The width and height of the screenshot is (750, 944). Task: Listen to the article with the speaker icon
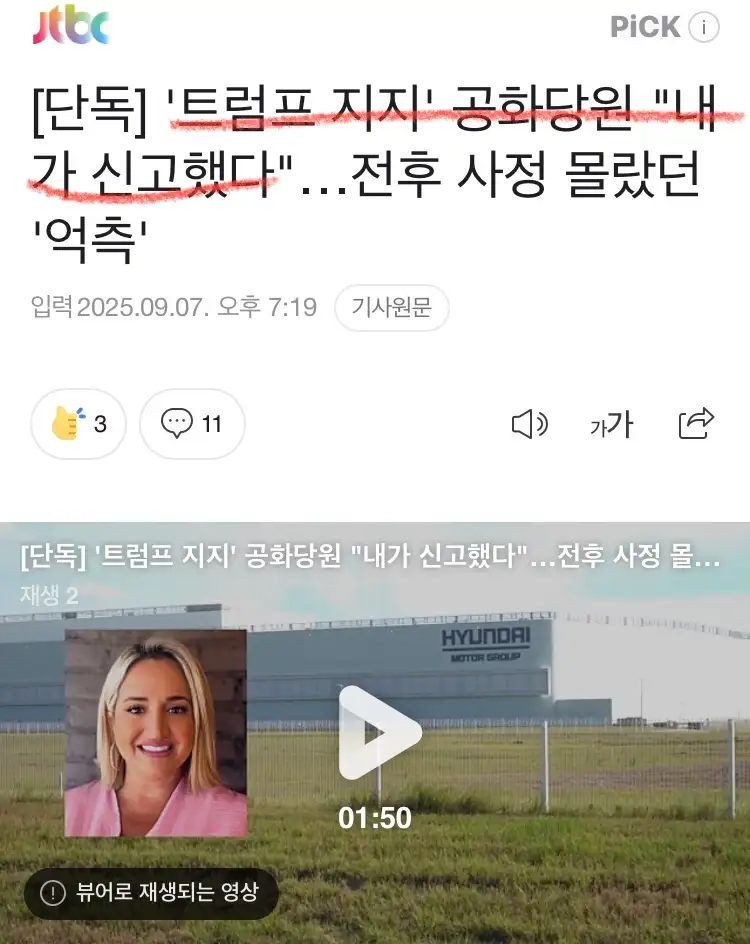[x=529, y=425]
